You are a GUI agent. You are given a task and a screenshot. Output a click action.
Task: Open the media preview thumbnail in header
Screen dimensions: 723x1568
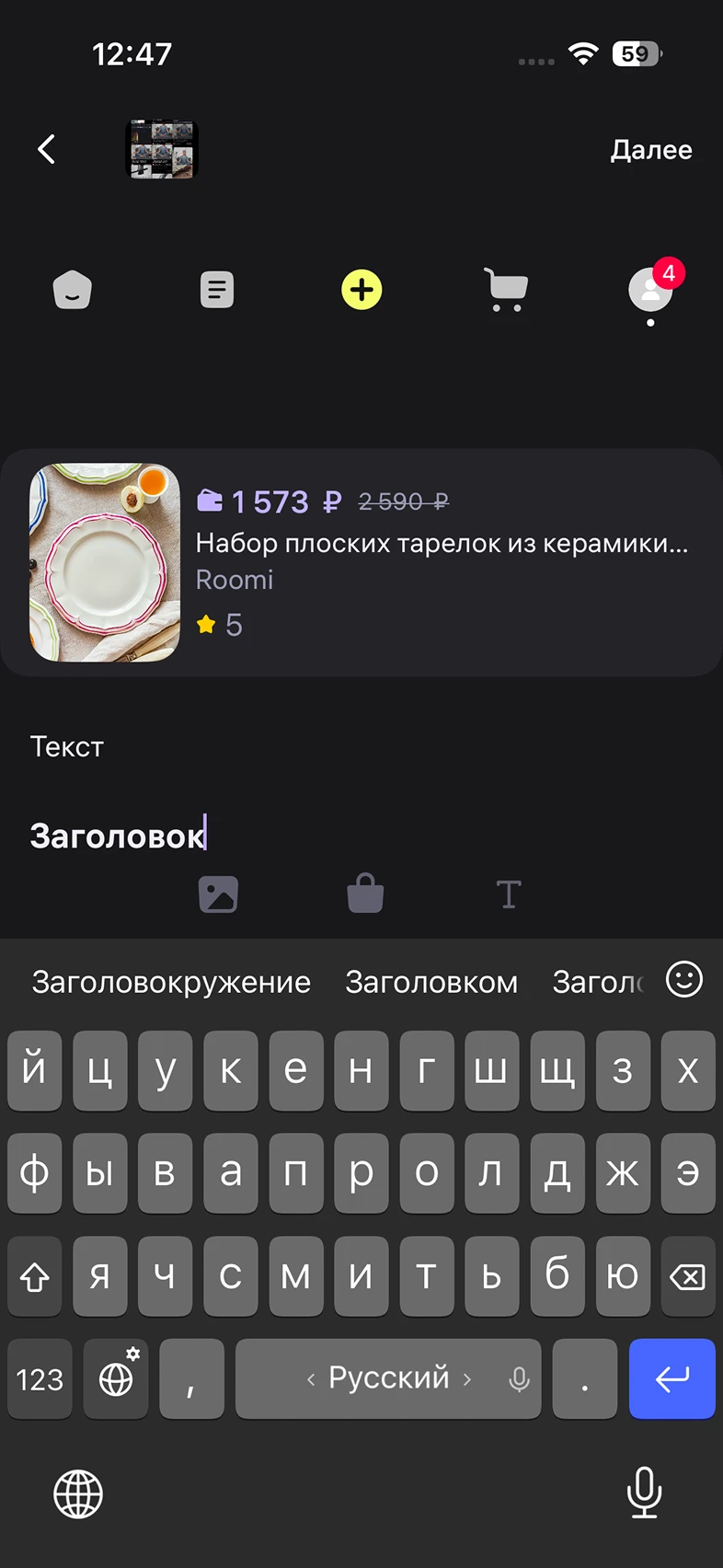[162, 149]
